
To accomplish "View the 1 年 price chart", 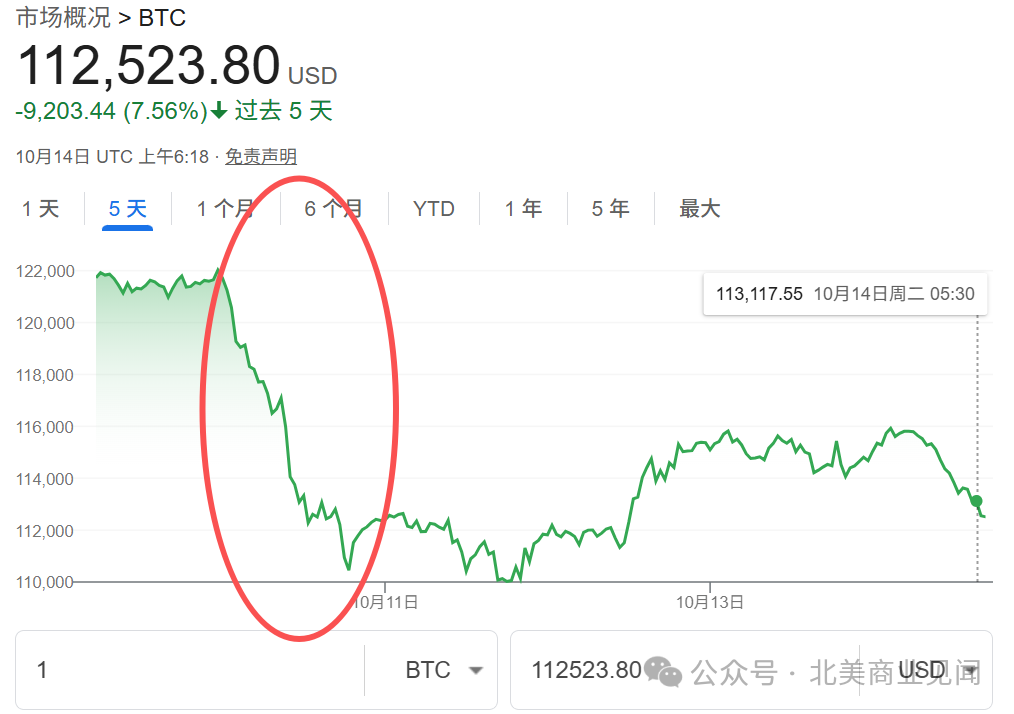I will point(523,209).
